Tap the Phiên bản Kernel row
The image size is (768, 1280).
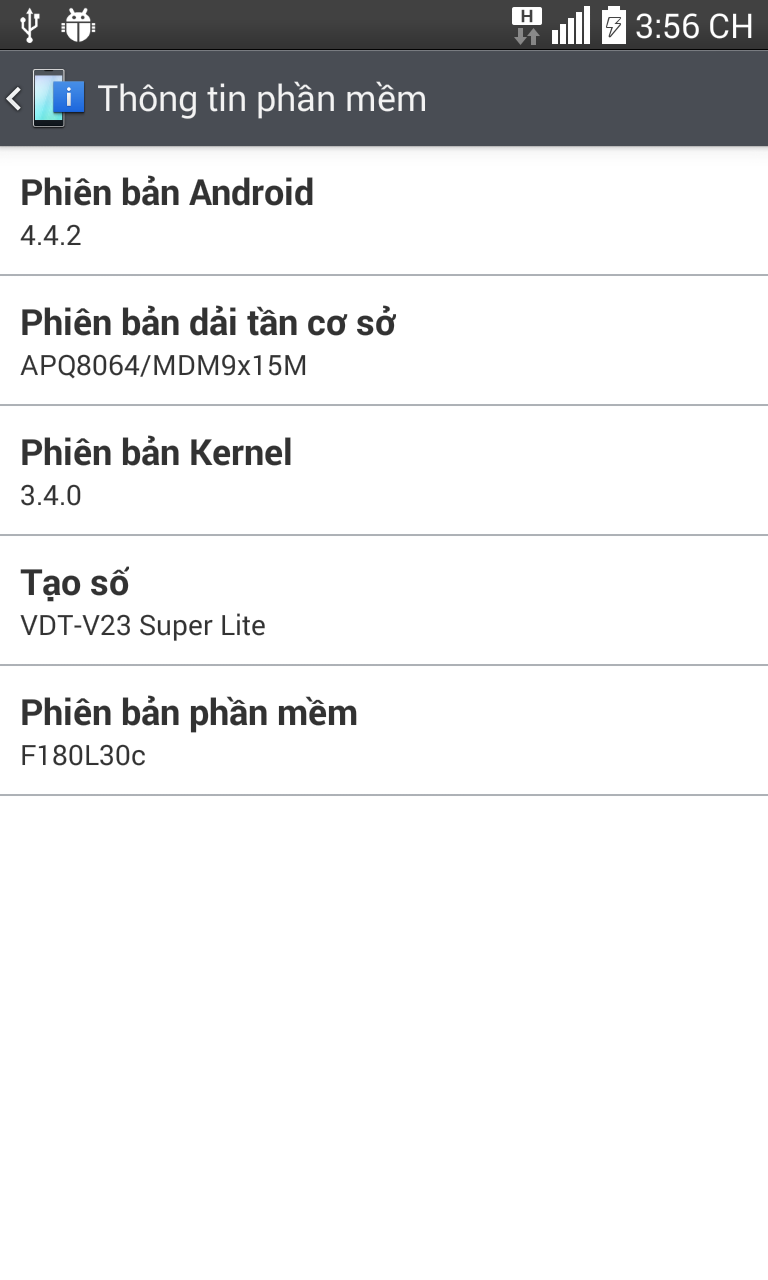point(384,471)
